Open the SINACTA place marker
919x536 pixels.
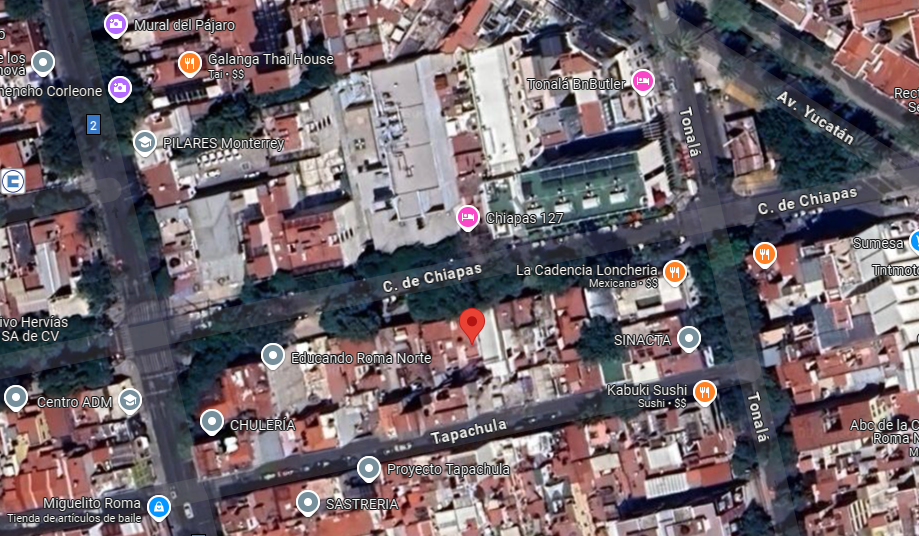point(689,339)
